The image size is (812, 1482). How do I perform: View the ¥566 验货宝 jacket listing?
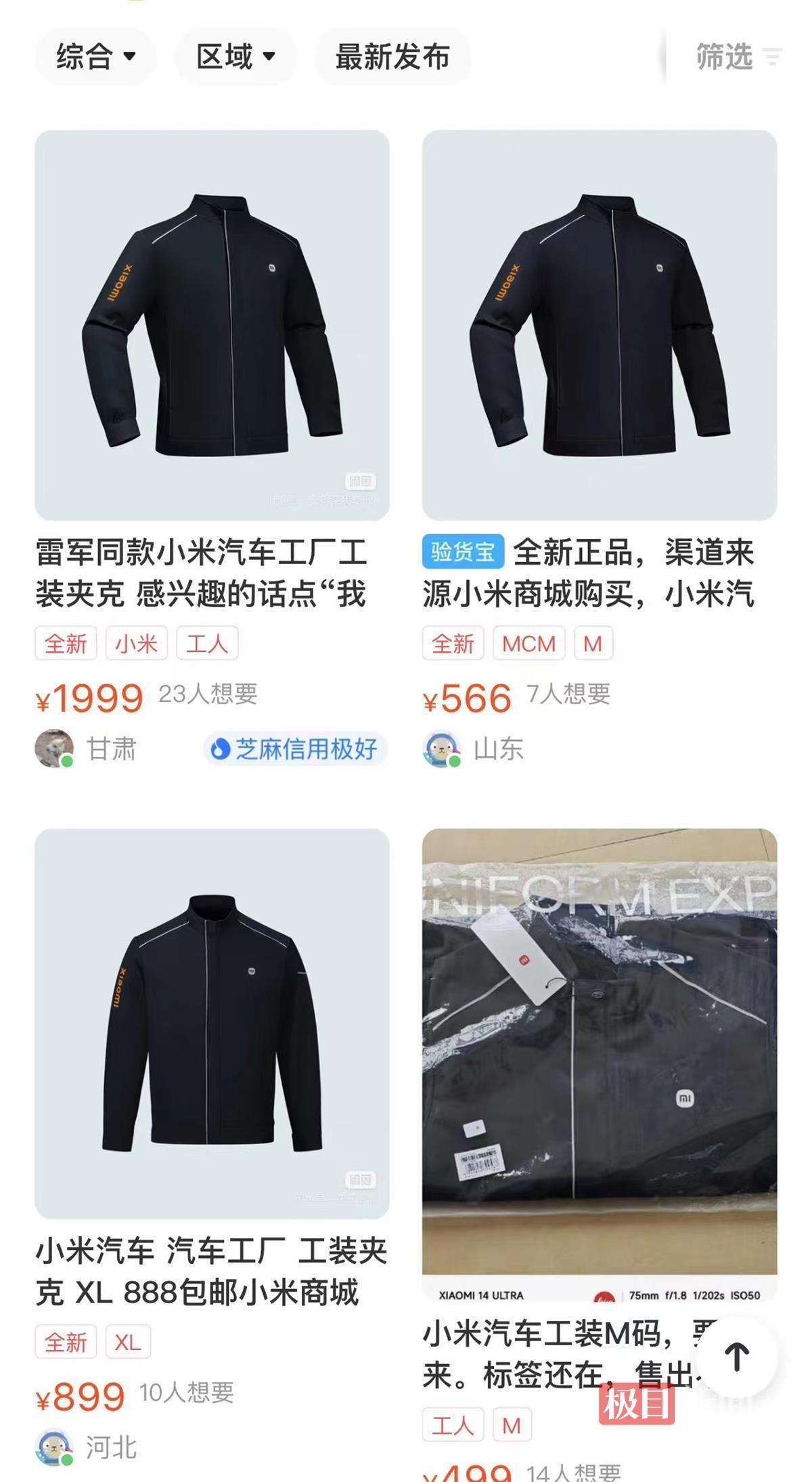599,325
